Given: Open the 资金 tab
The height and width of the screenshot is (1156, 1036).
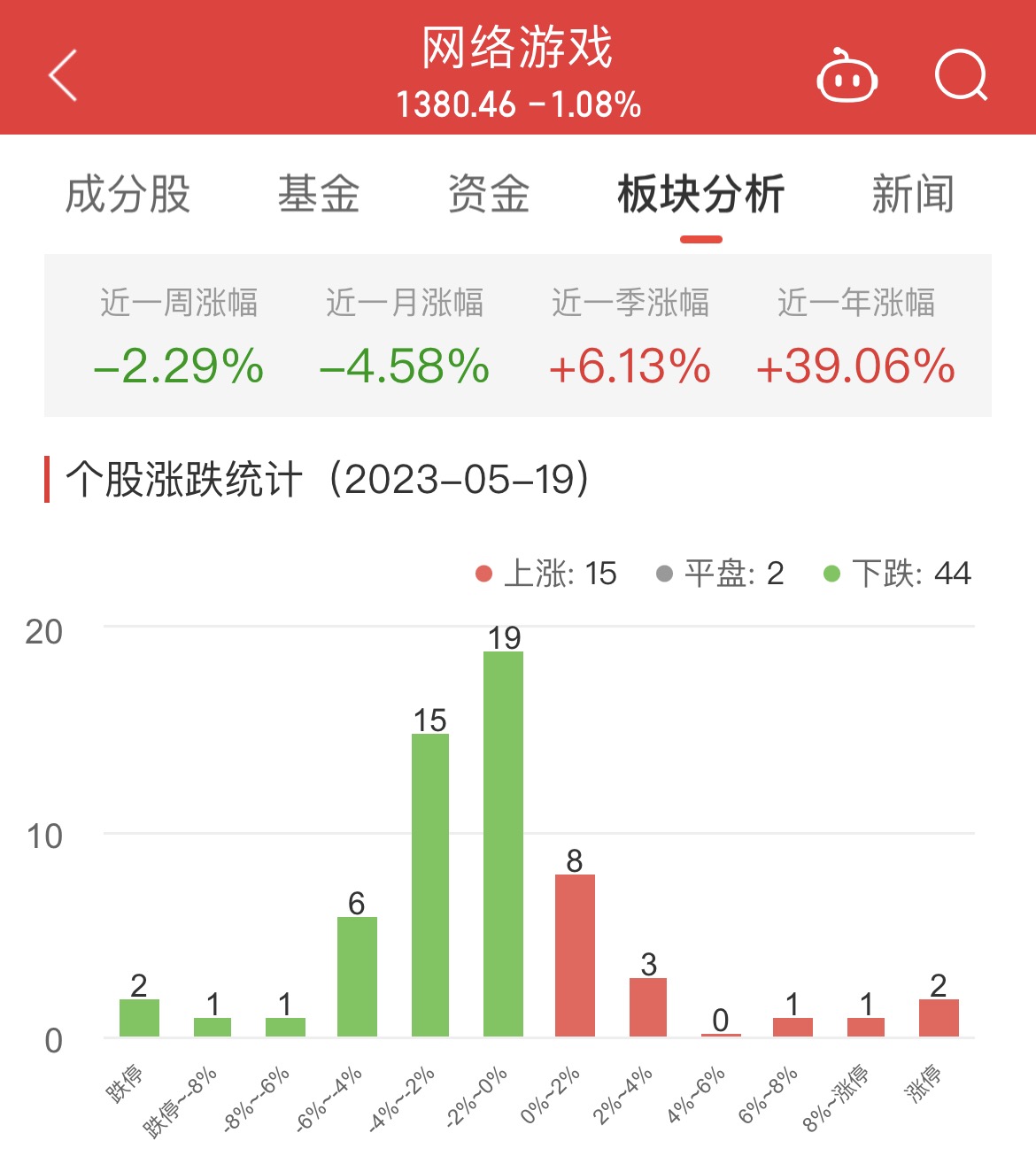Looking at the screenshot, I should [488, 194].
